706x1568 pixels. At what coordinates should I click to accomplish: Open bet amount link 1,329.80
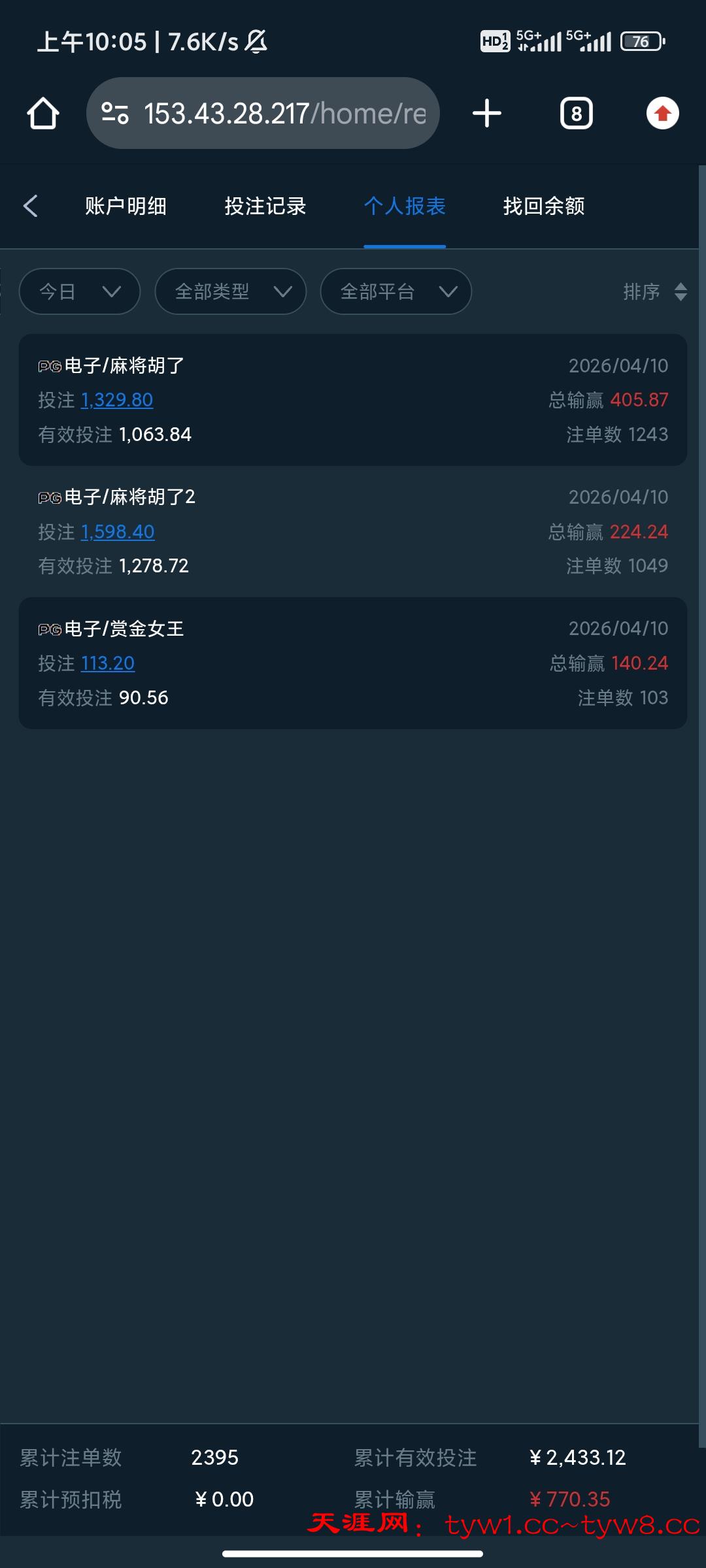pyautogui.click(x=117, y=400)
